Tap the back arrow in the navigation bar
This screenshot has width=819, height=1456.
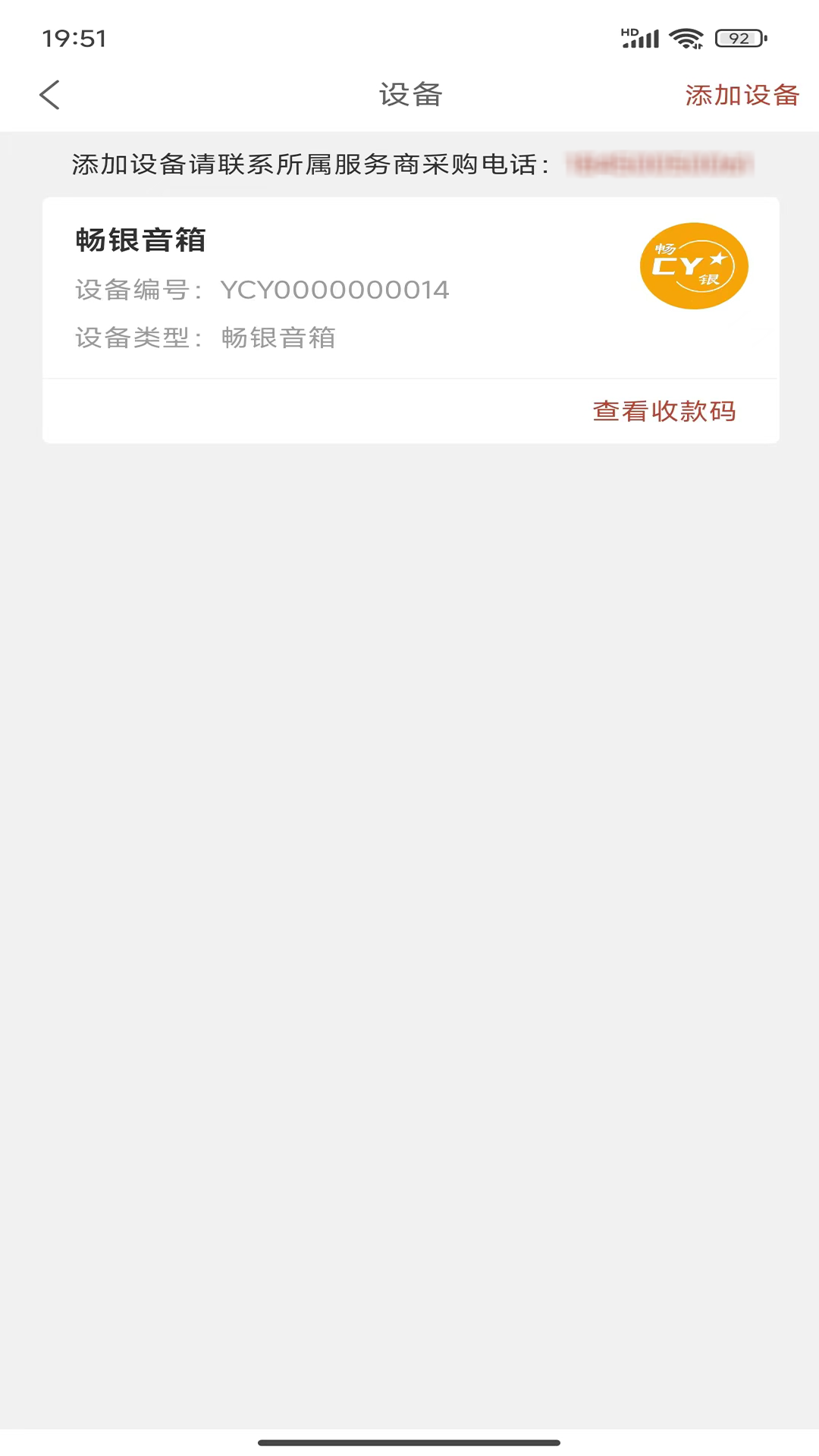pos(48,94)
